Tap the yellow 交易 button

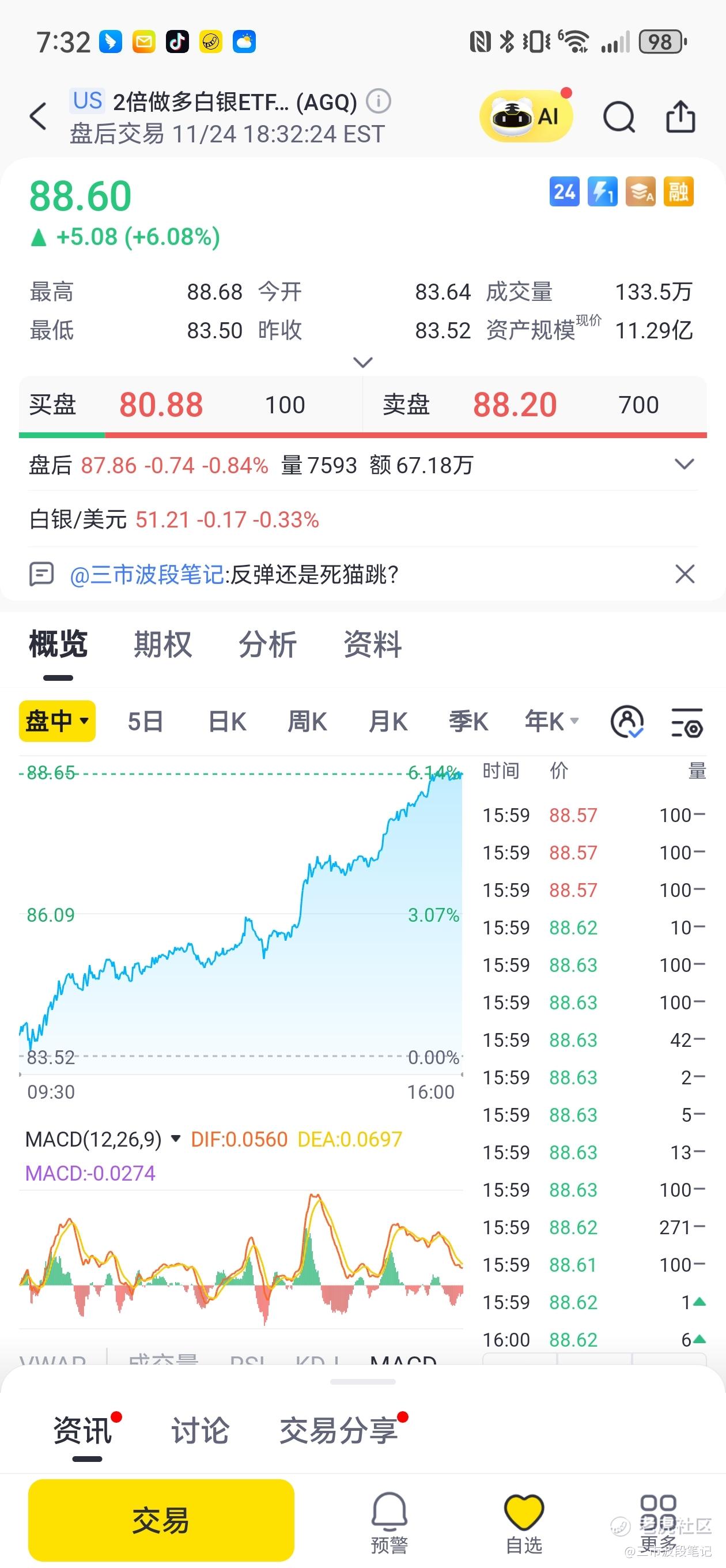click(161, 1521)
